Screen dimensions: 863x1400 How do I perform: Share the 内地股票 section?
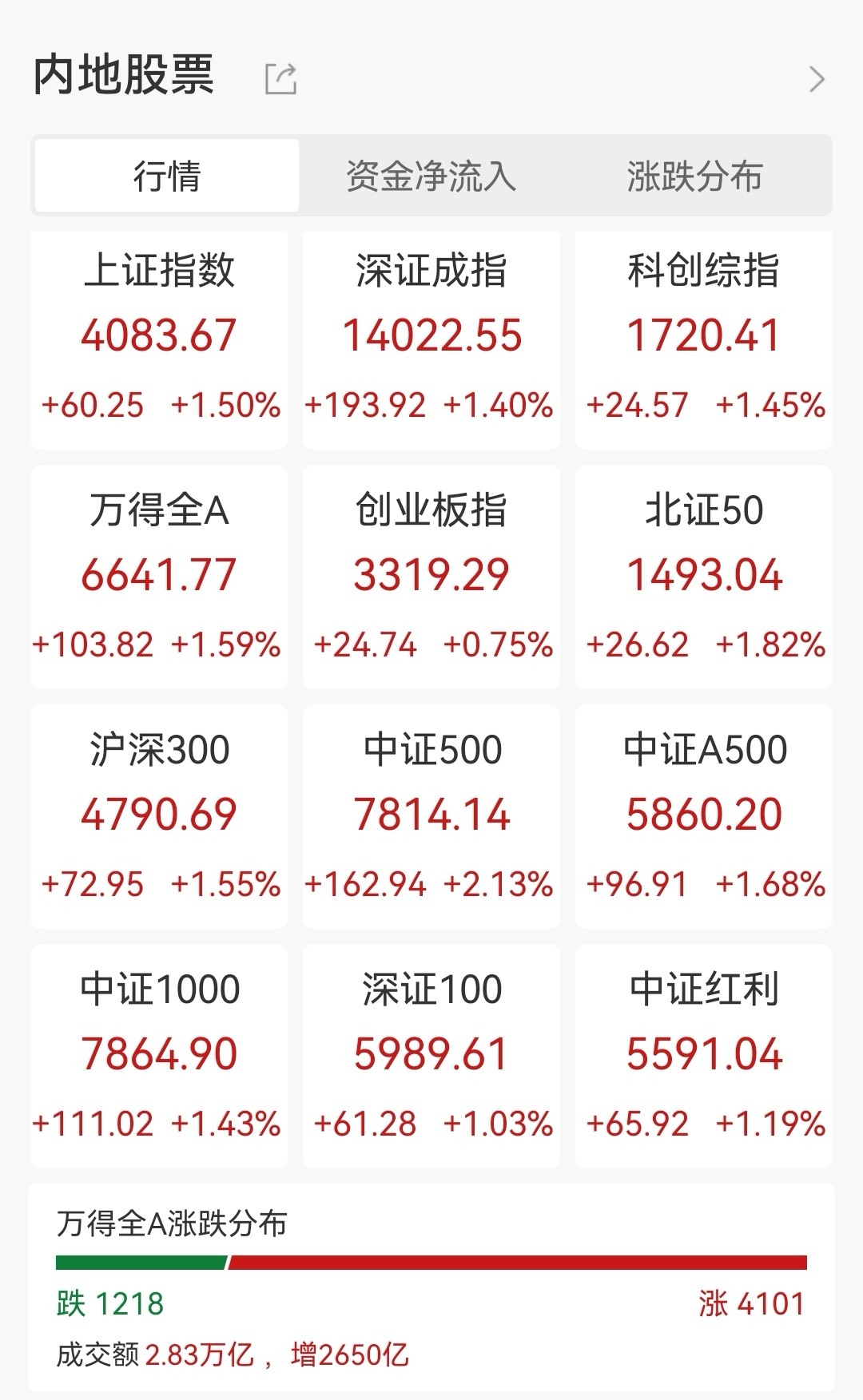(x=280, y=78)
